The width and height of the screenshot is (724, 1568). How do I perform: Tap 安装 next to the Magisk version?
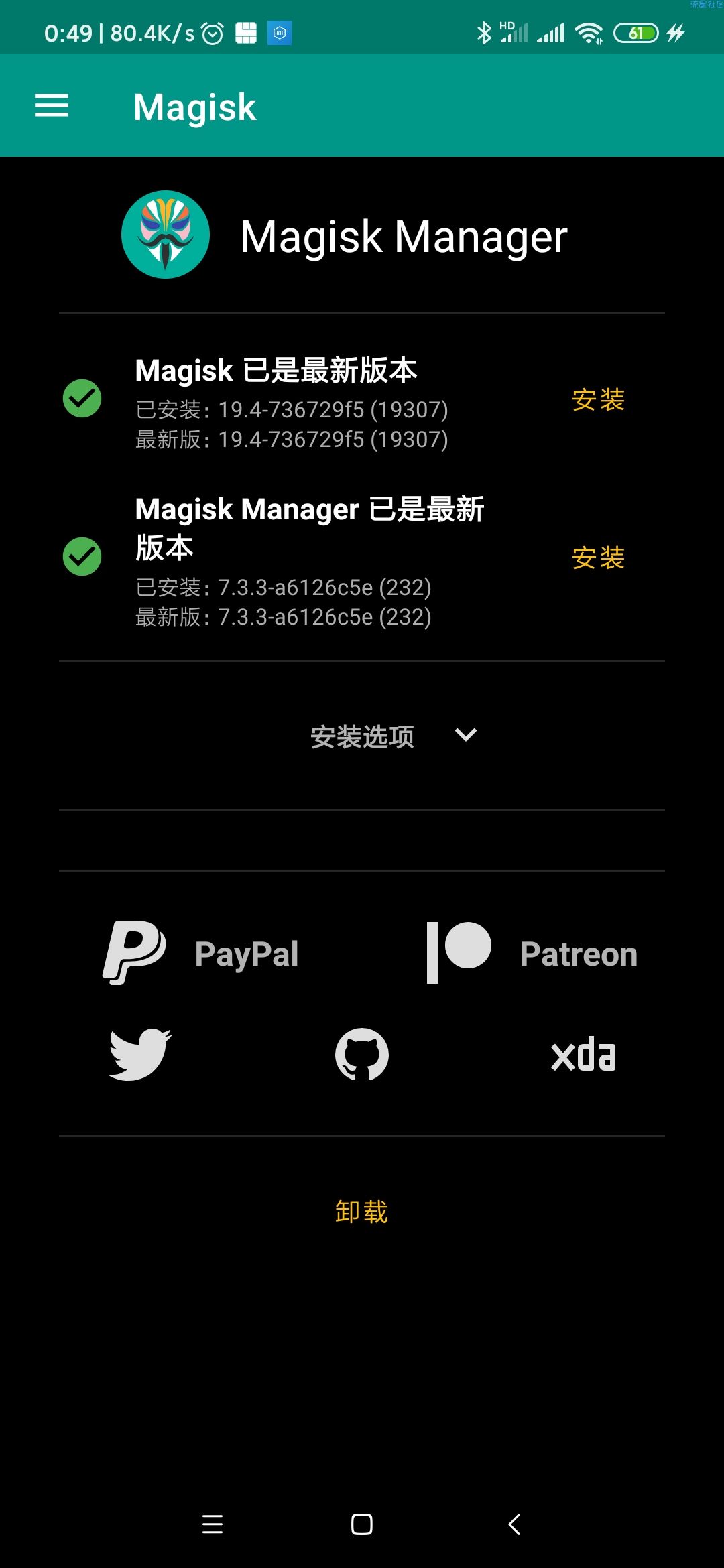tap(598, 400)
